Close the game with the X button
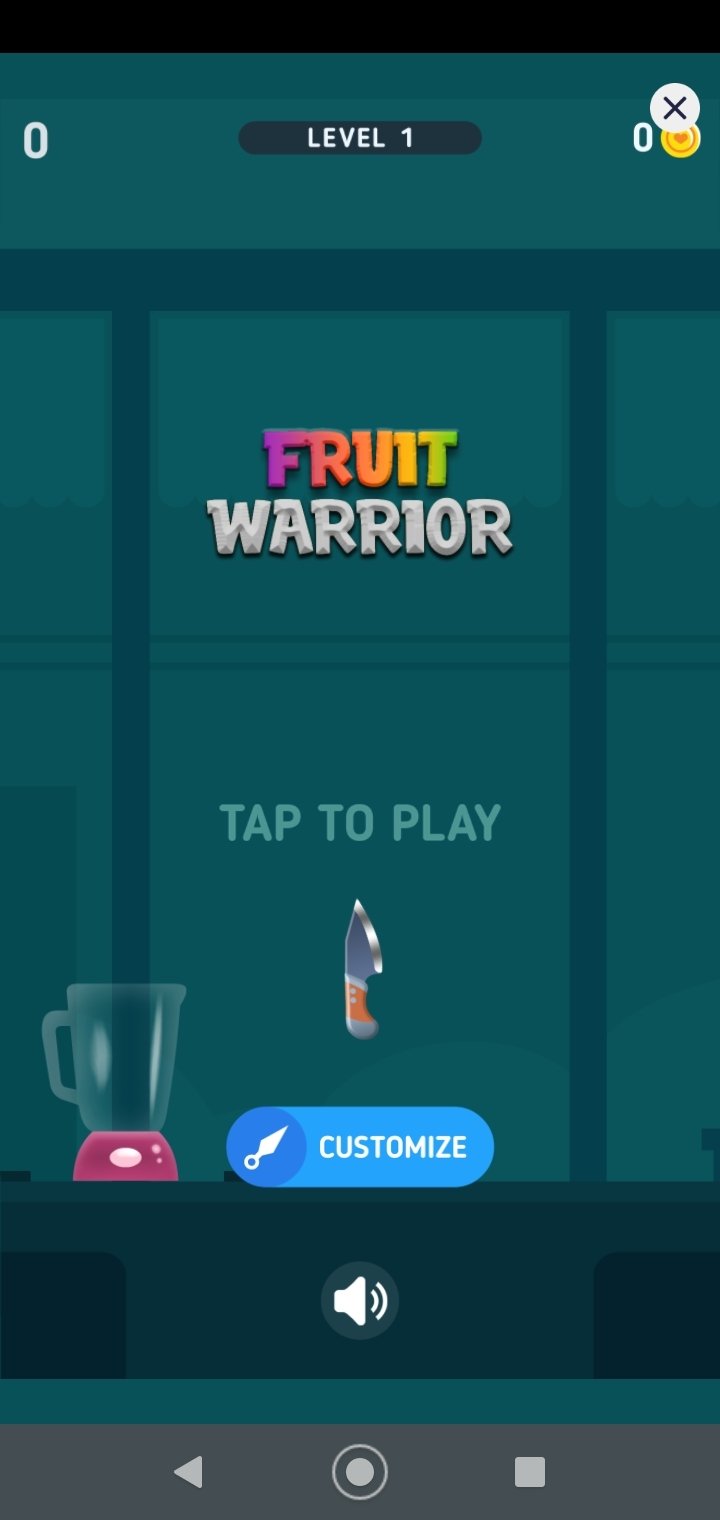 click(675, 108)
